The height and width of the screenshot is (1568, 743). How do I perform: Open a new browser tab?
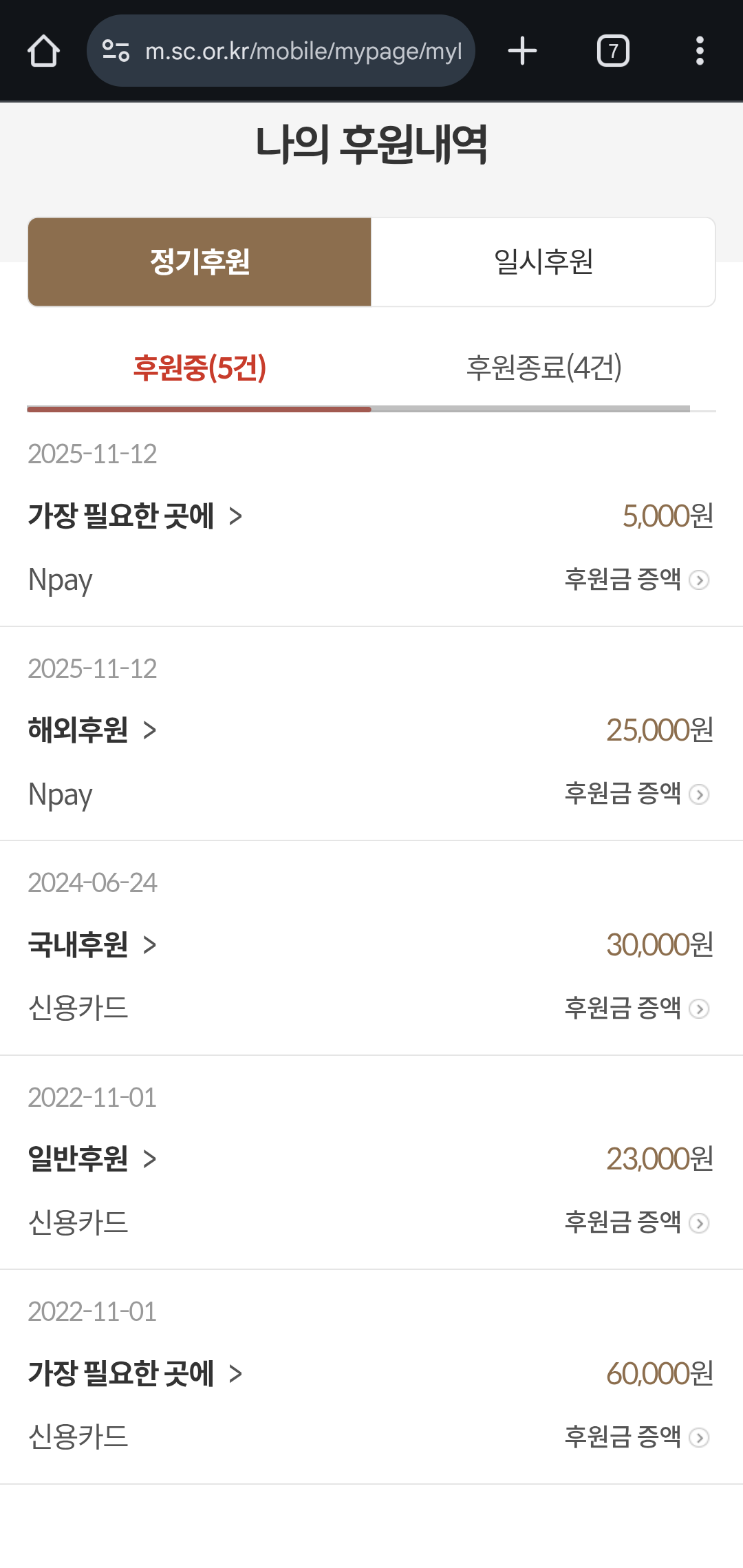pos(522,51)
